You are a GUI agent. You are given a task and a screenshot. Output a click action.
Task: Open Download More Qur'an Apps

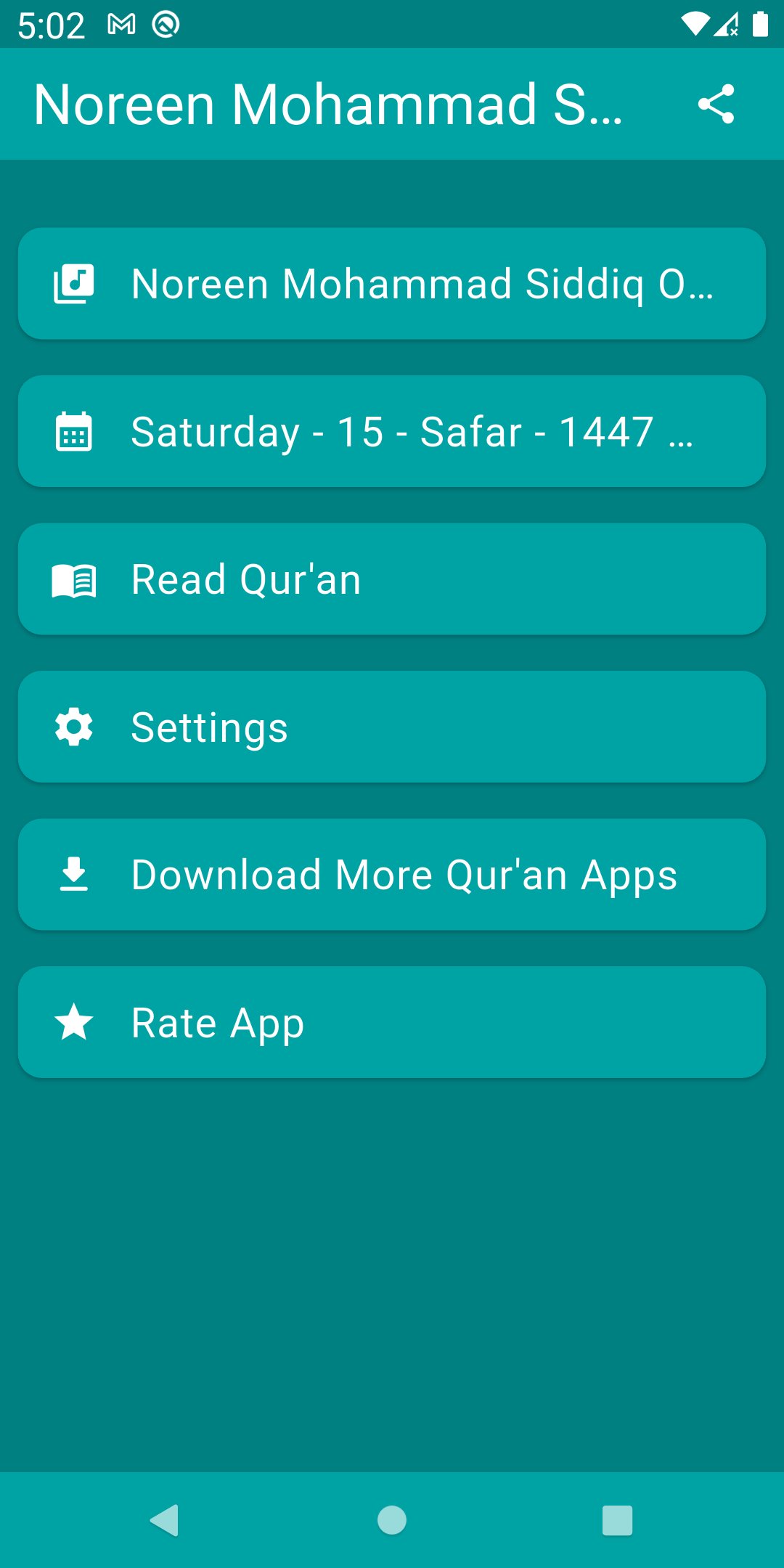point(392,874)
